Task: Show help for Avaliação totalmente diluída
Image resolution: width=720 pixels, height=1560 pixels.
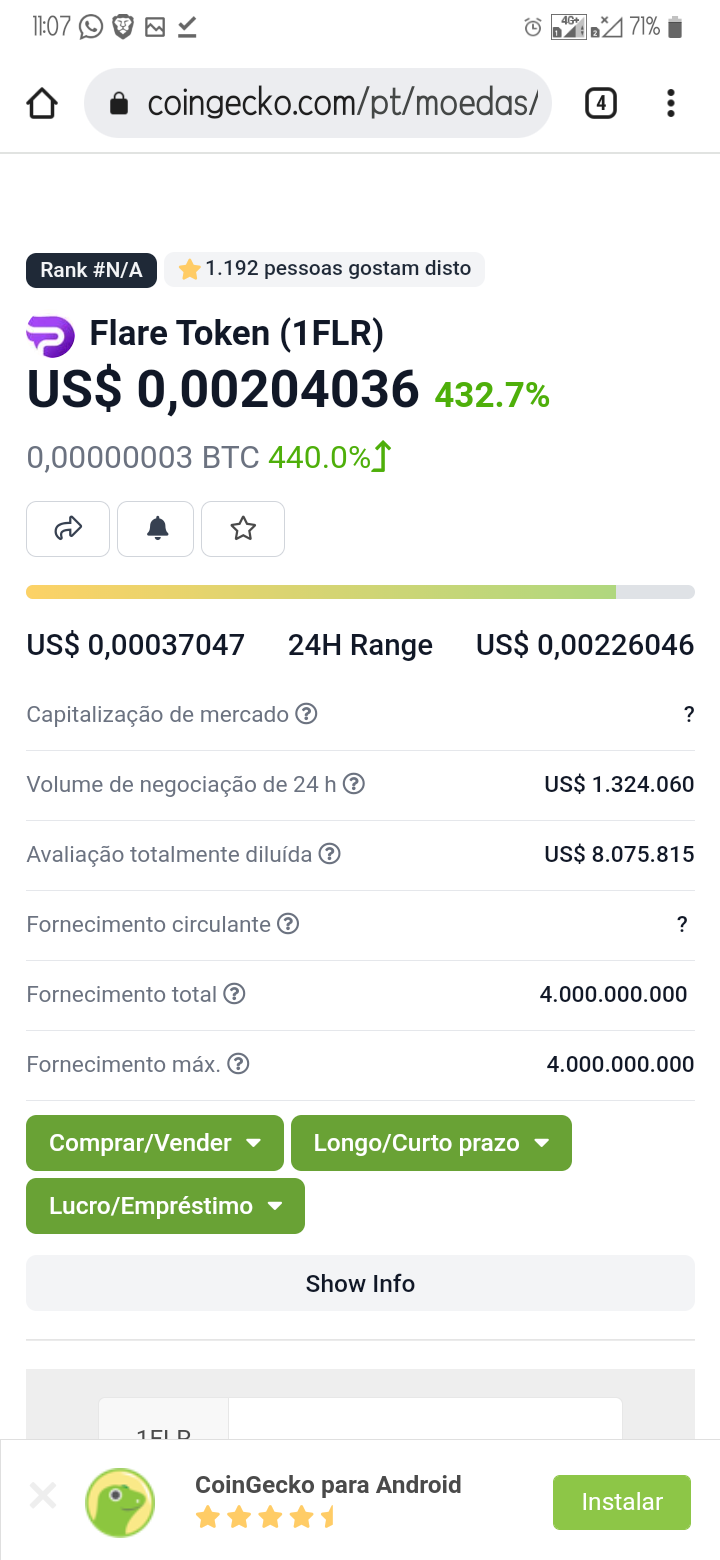Action: [x=330, y=854]
